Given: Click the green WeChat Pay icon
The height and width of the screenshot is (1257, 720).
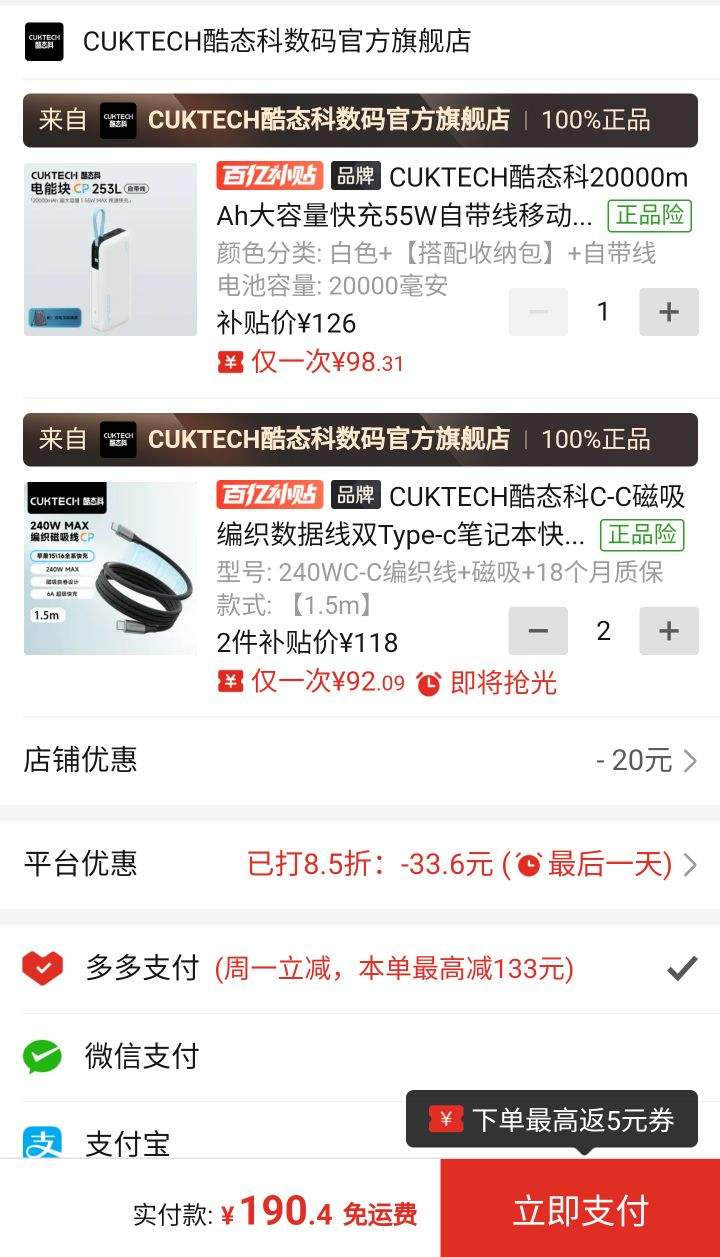Looking at the screenshot, I should pos(40,1053).
